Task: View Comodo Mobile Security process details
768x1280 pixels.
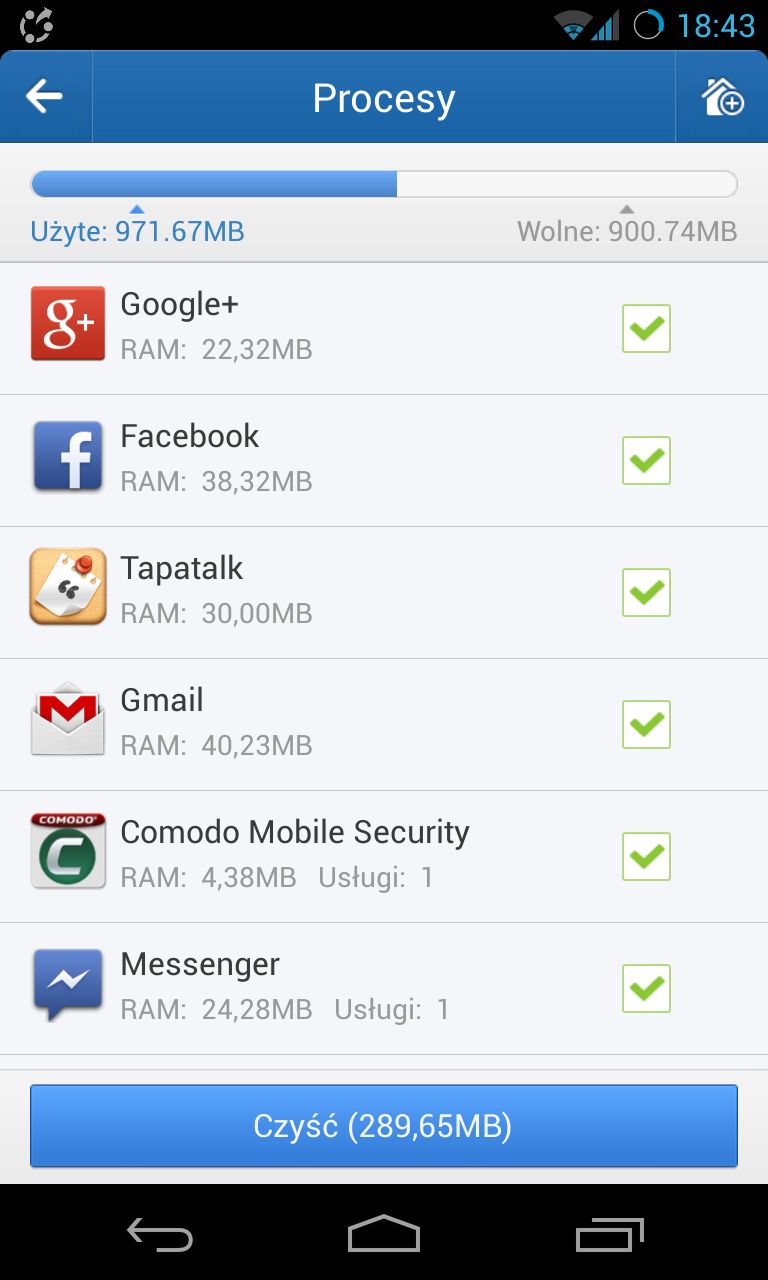Action: point(384,857)
